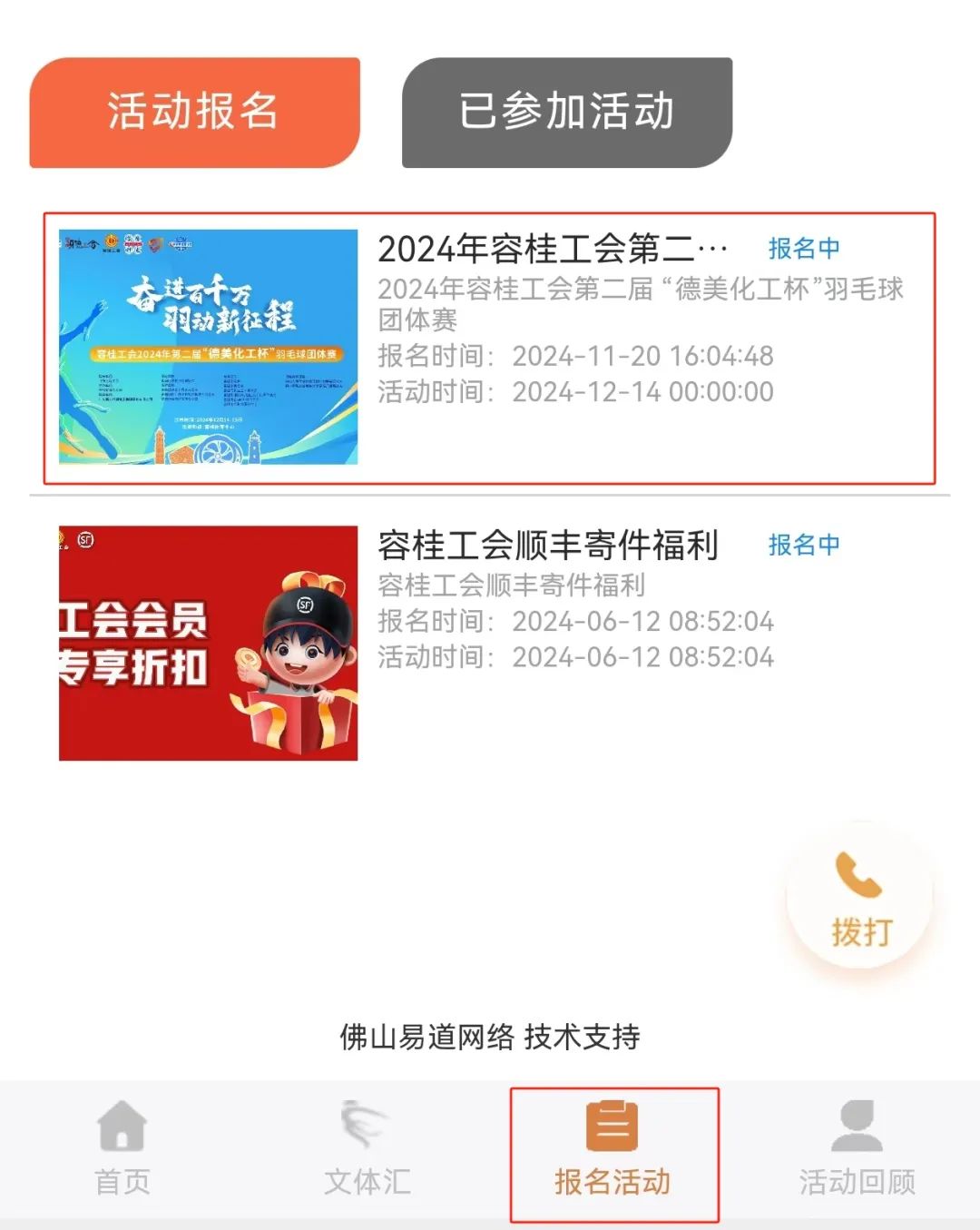Switch to the 文体汇 tab

pos(367,1148)
